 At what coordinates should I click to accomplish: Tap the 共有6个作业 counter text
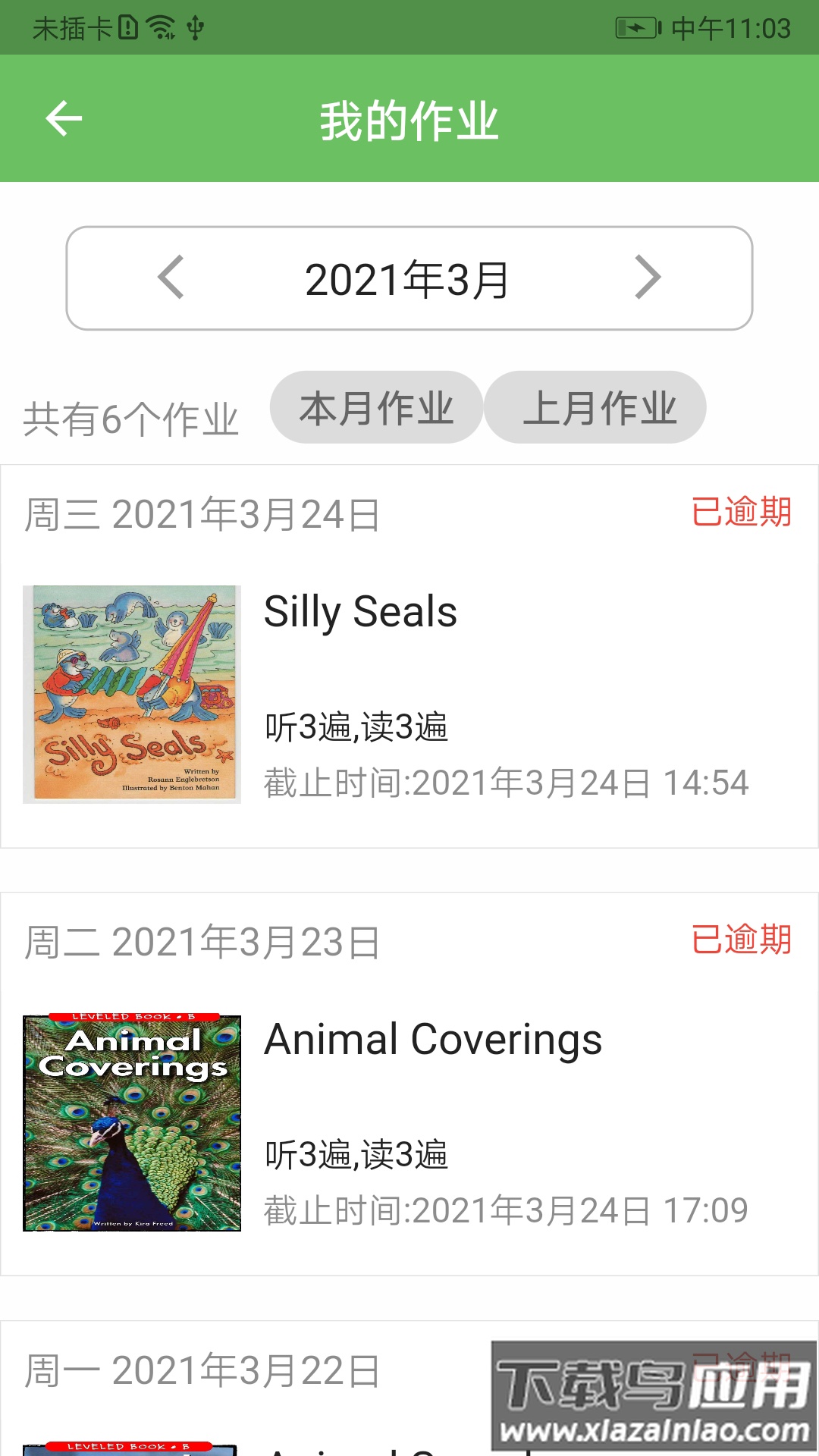point(129,413)
